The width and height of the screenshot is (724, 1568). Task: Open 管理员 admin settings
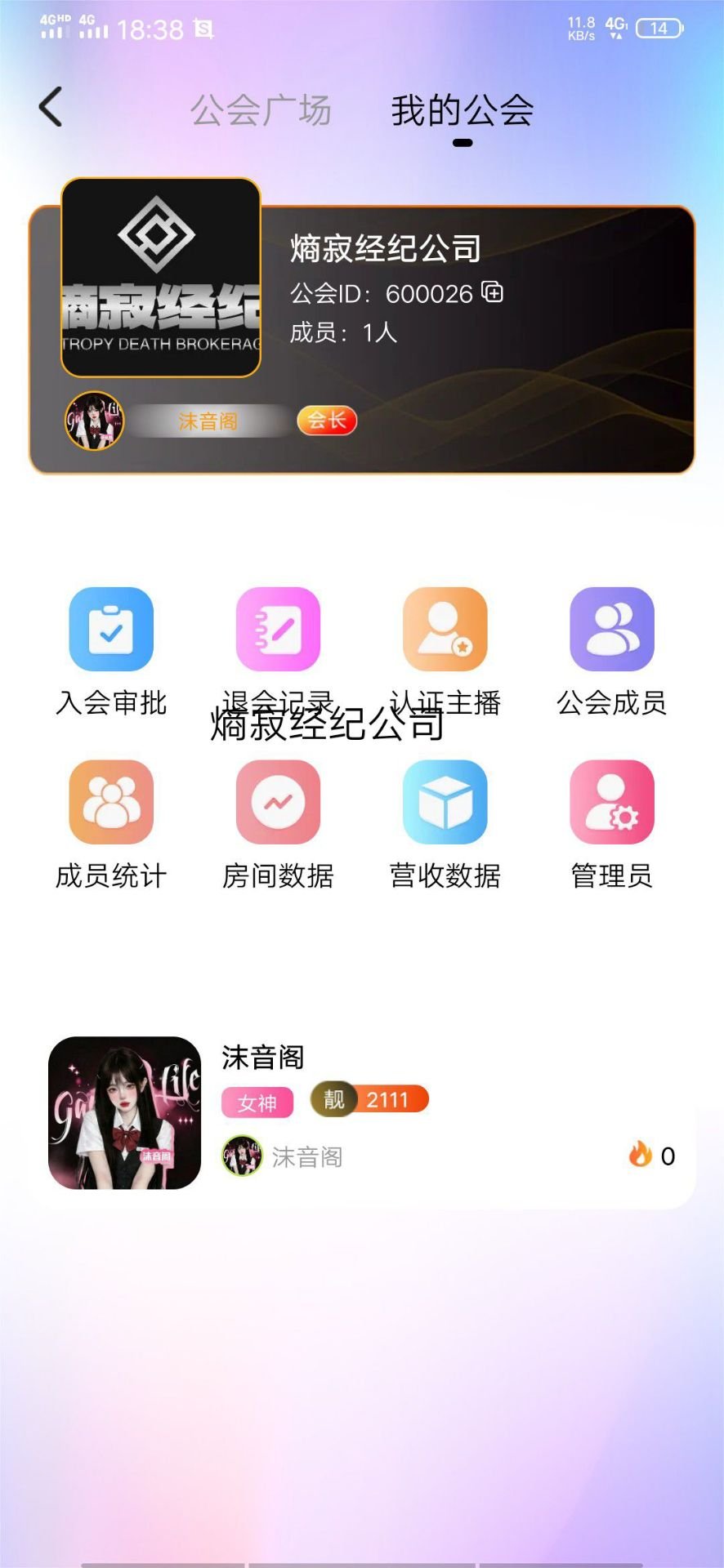point(611,803)
